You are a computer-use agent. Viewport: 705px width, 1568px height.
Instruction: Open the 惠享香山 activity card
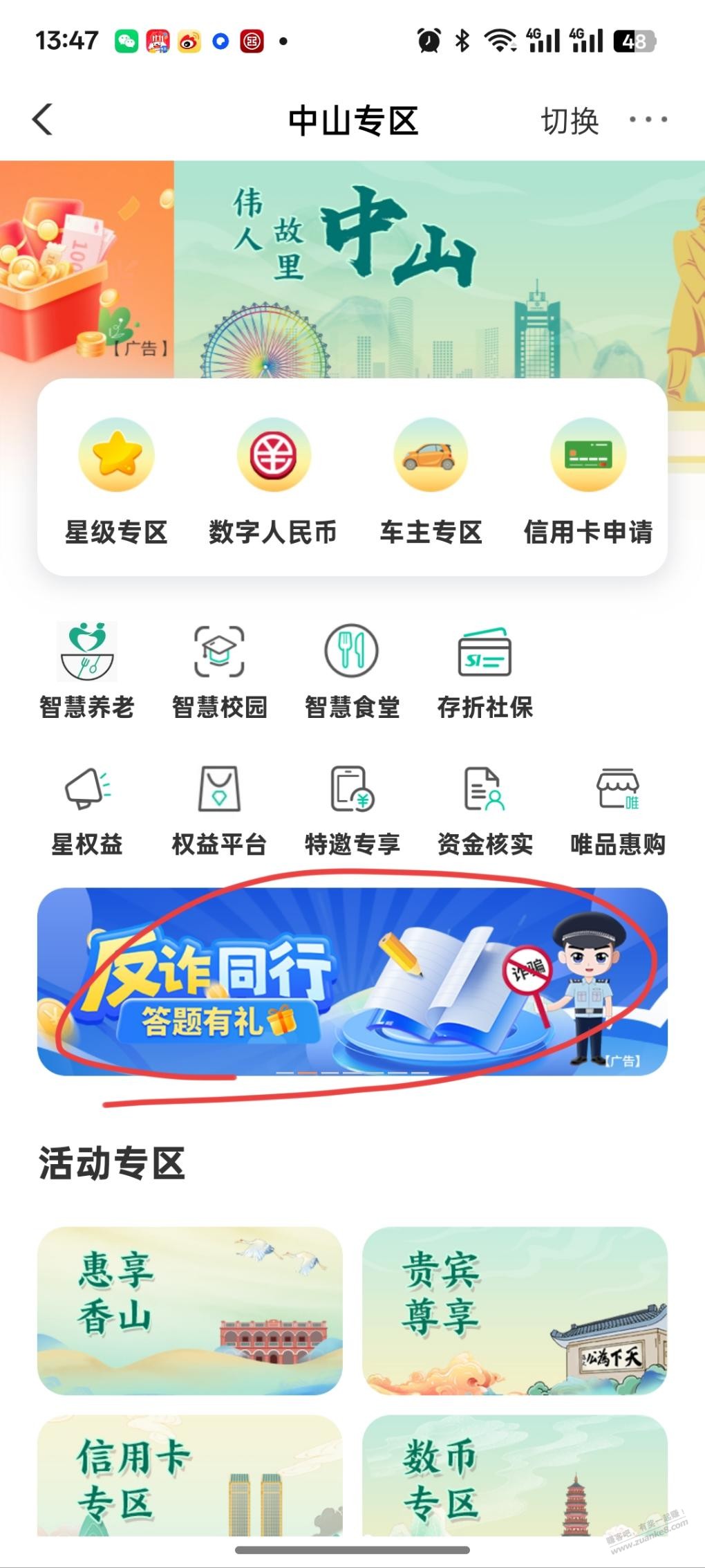click(190, 1310)
